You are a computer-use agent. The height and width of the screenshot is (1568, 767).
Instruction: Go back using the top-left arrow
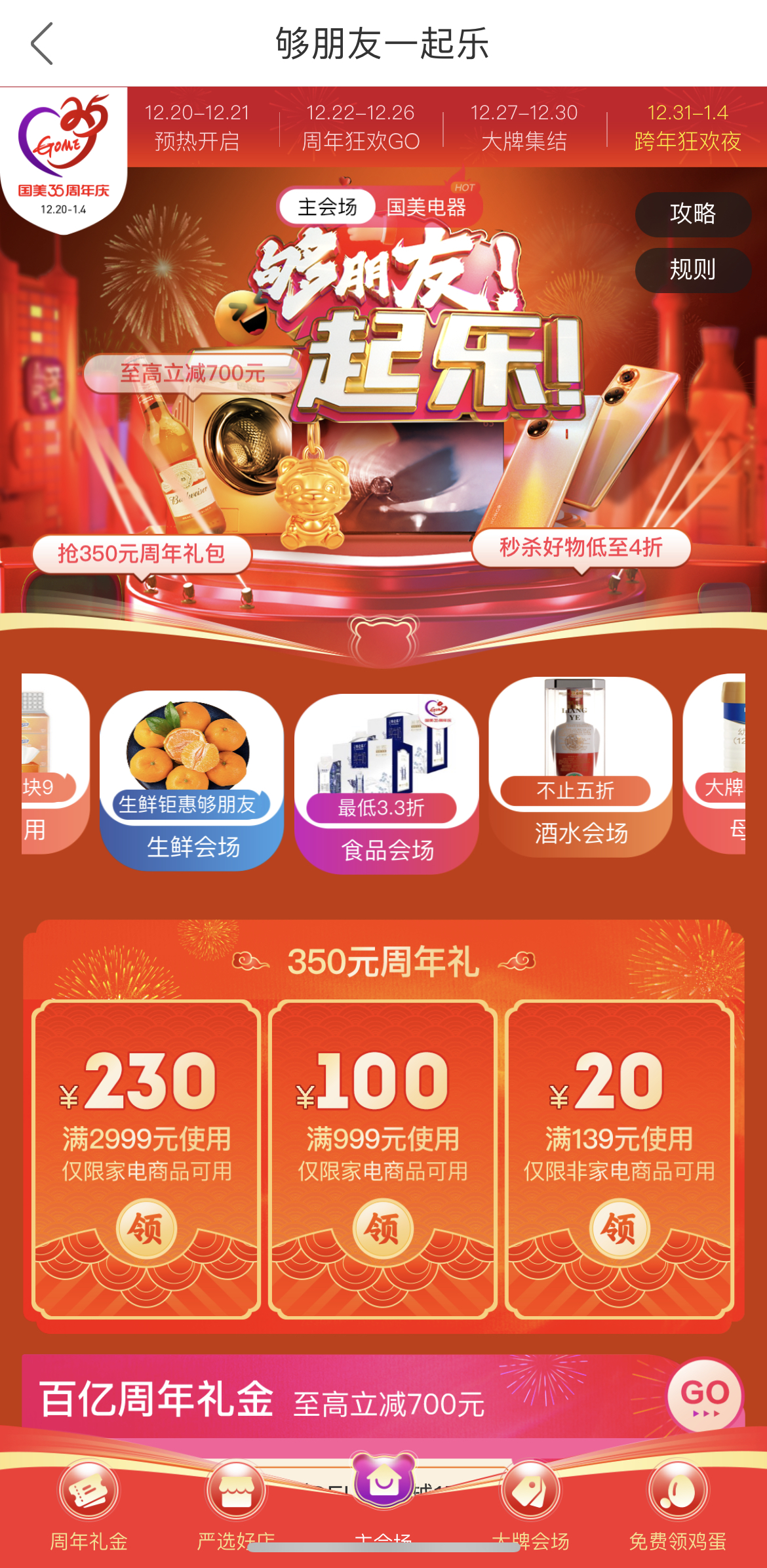[x=43, y=44]
